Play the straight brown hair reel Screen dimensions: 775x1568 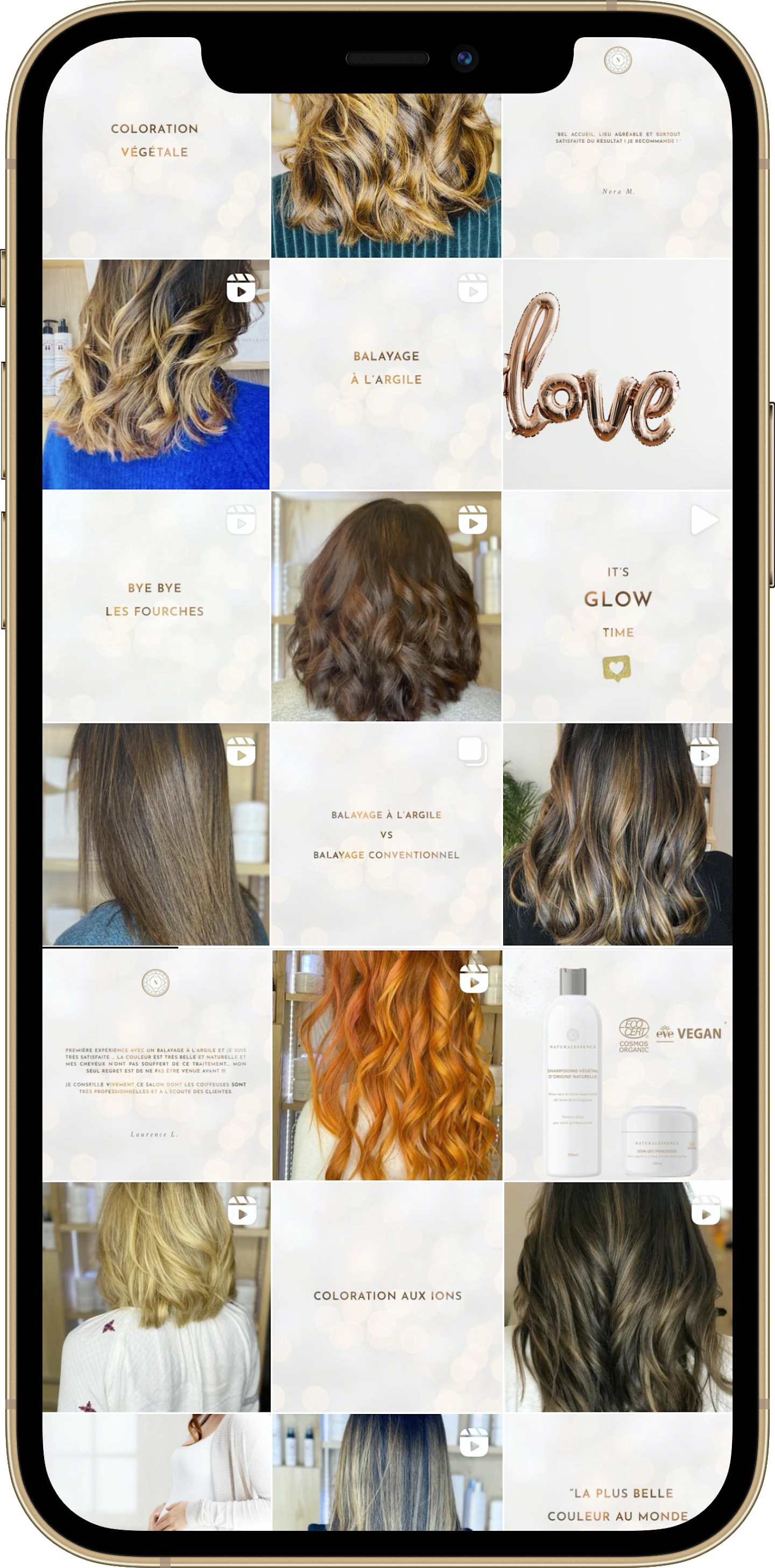[x=155, y=834]
